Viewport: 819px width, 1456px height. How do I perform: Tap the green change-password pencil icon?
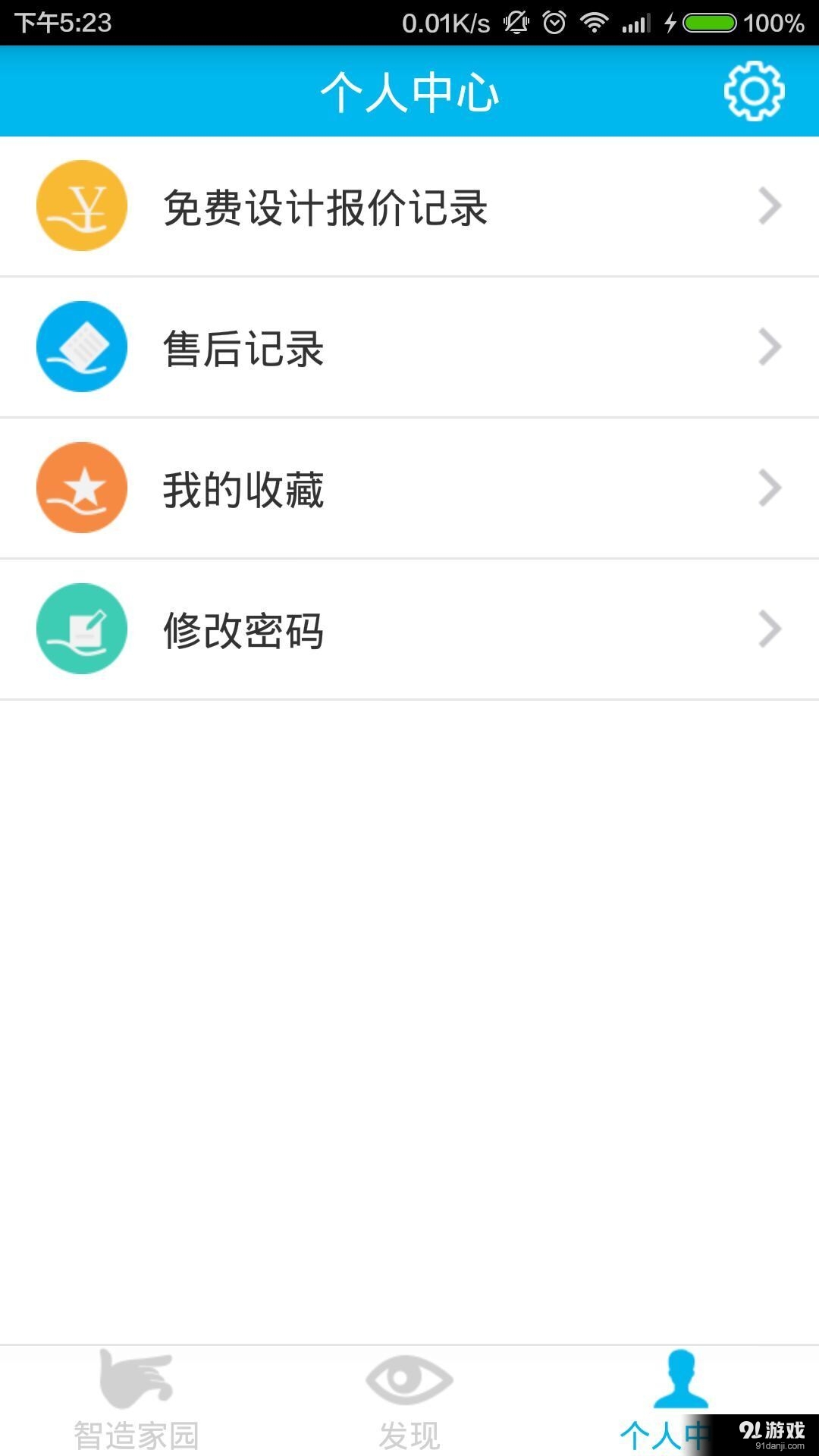tap(81, 629)
